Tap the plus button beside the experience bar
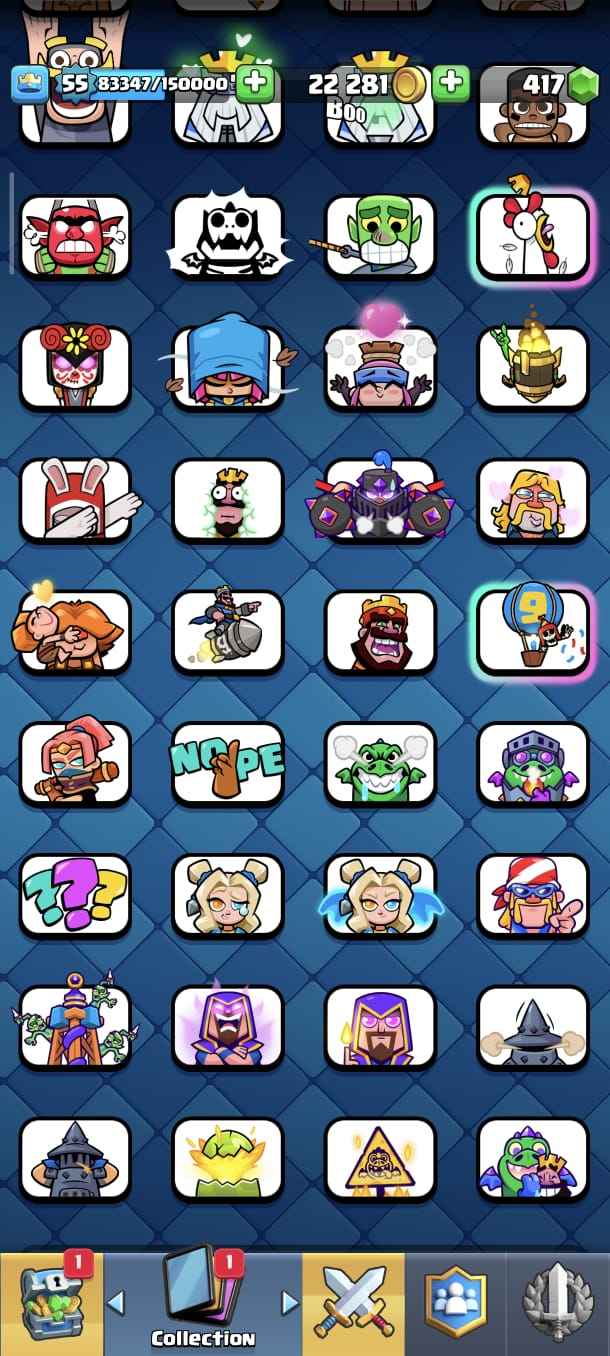 (x=256, y=83)
